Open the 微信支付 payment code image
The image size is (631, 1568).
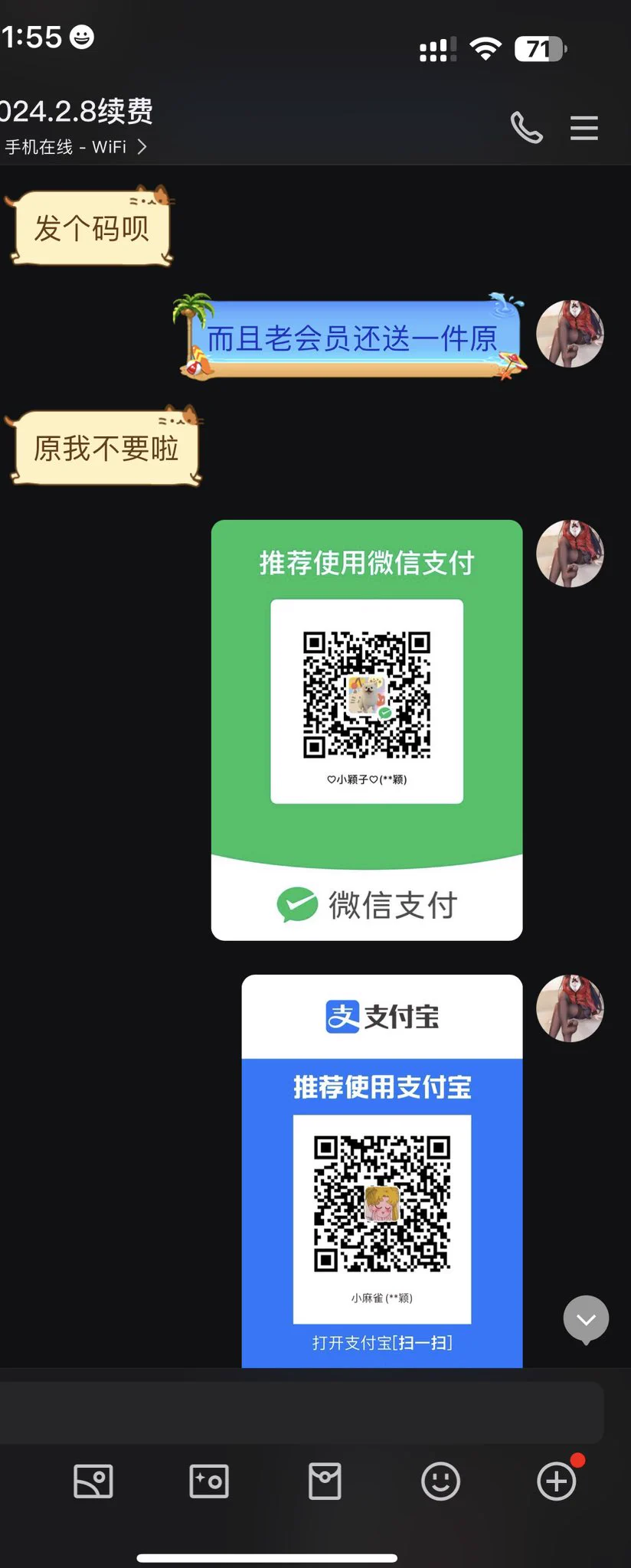[x=367, y=730]
